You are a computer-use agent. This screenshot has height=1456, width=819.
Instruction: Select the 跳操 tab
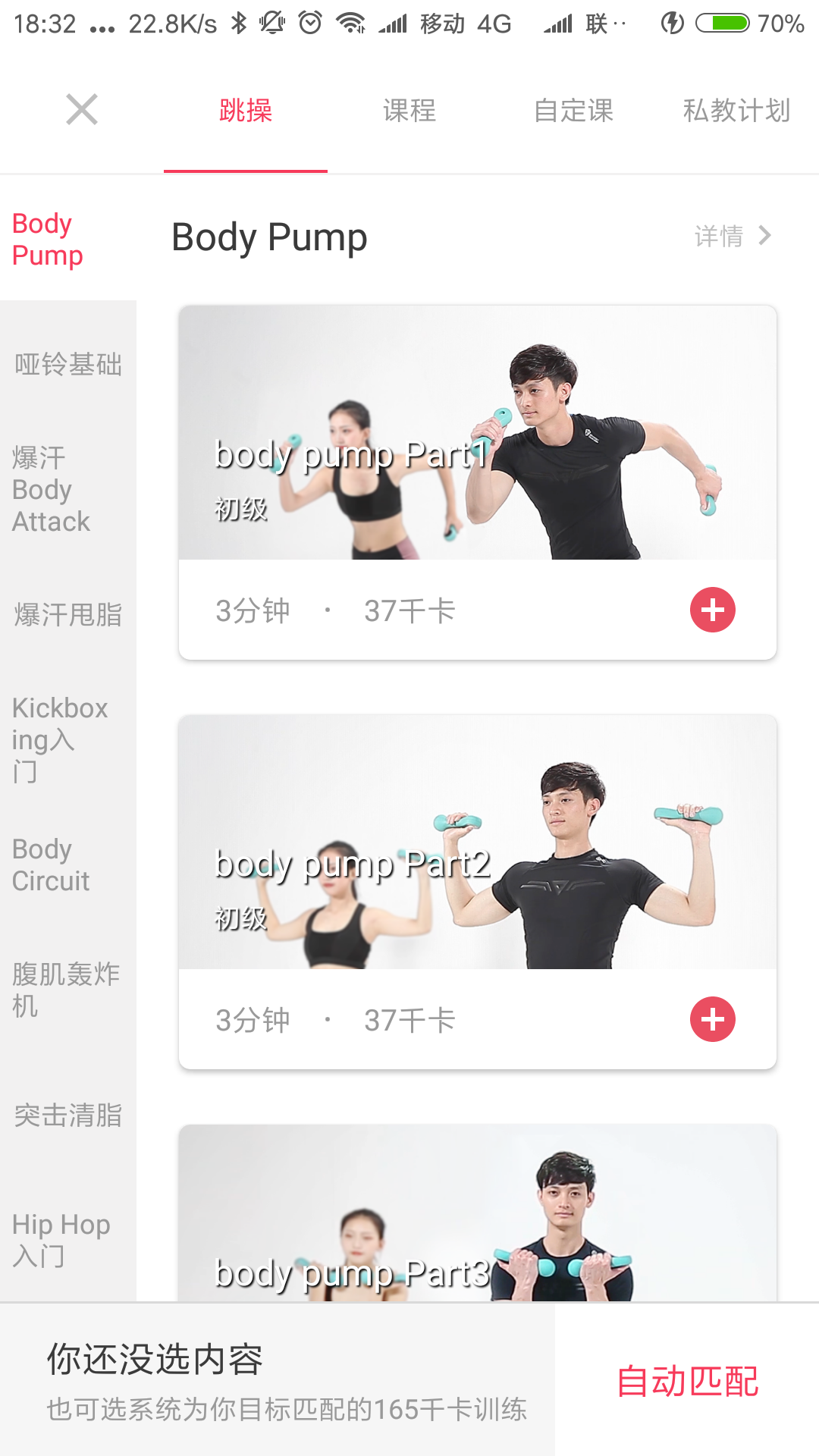pyautogui.click(x=246, y=111)
